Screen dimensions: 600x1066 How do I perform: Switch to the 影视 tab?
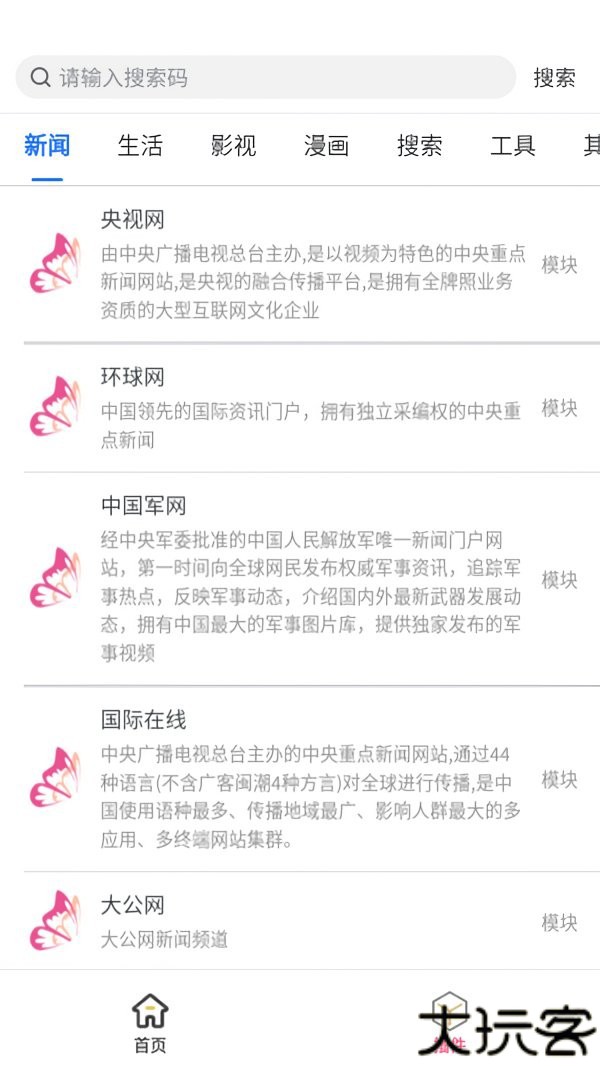tap(233, 146)
